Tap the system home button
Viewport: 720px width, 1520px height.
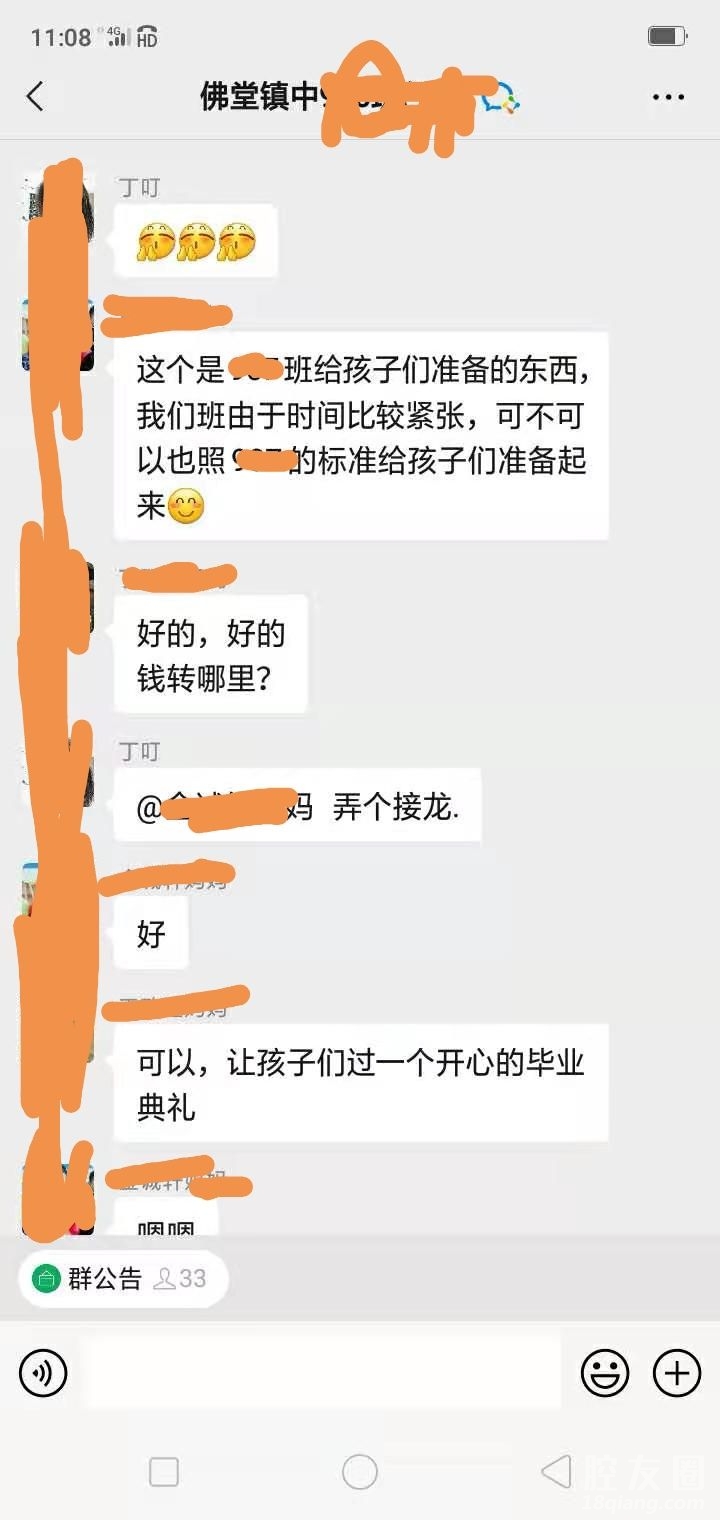(360, 1471)
